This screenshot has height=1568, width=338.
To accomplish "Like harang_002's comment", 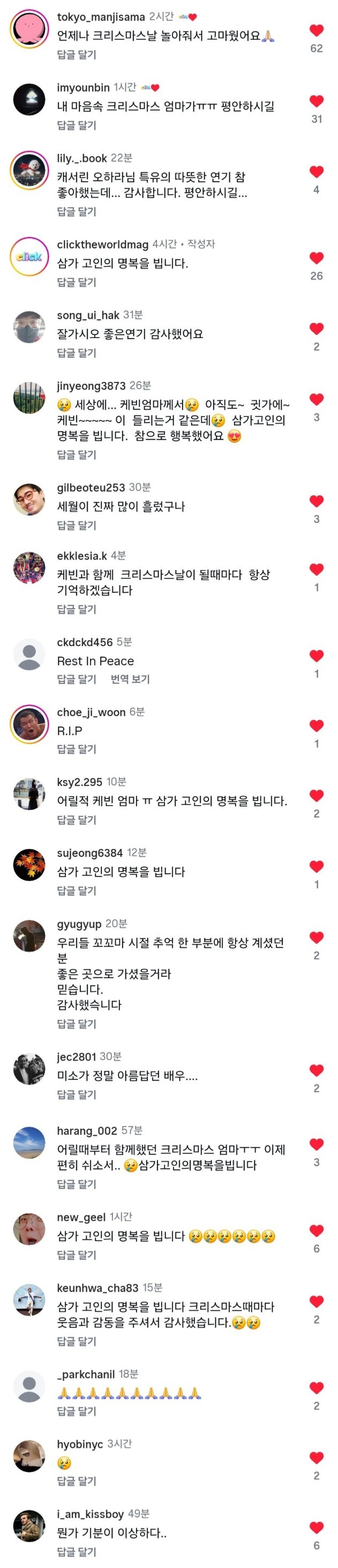I will click(316, 1144).
